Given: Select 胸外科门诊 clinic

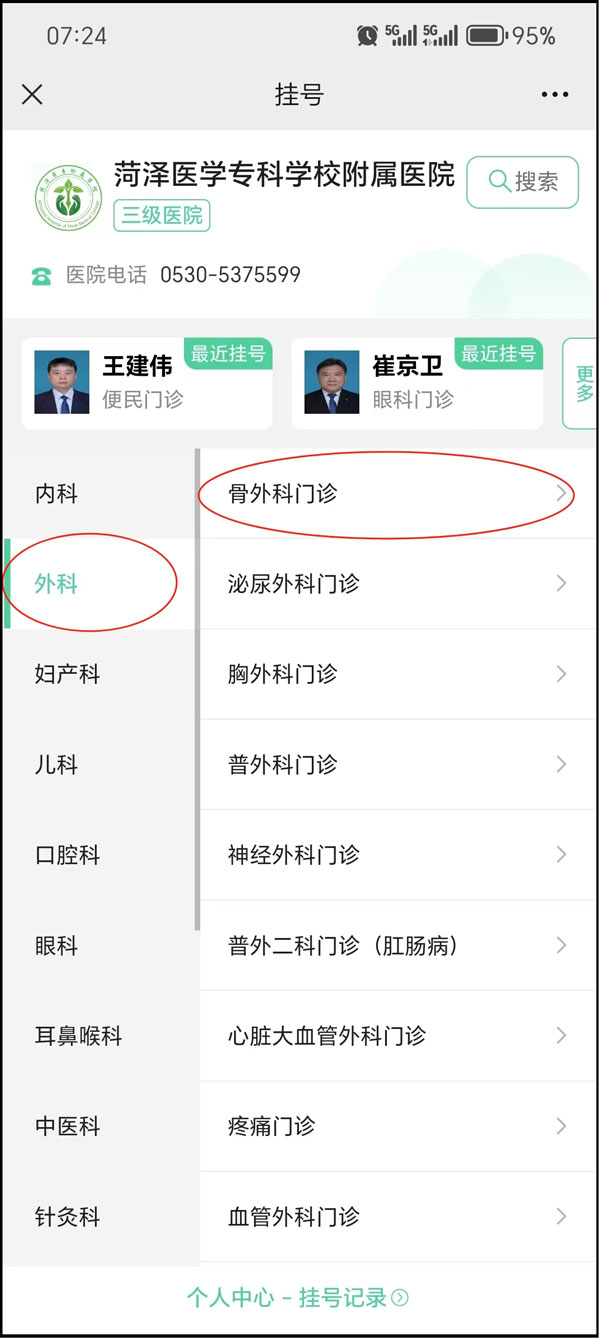Looking at the screenshot, I should tap(398, 674).
